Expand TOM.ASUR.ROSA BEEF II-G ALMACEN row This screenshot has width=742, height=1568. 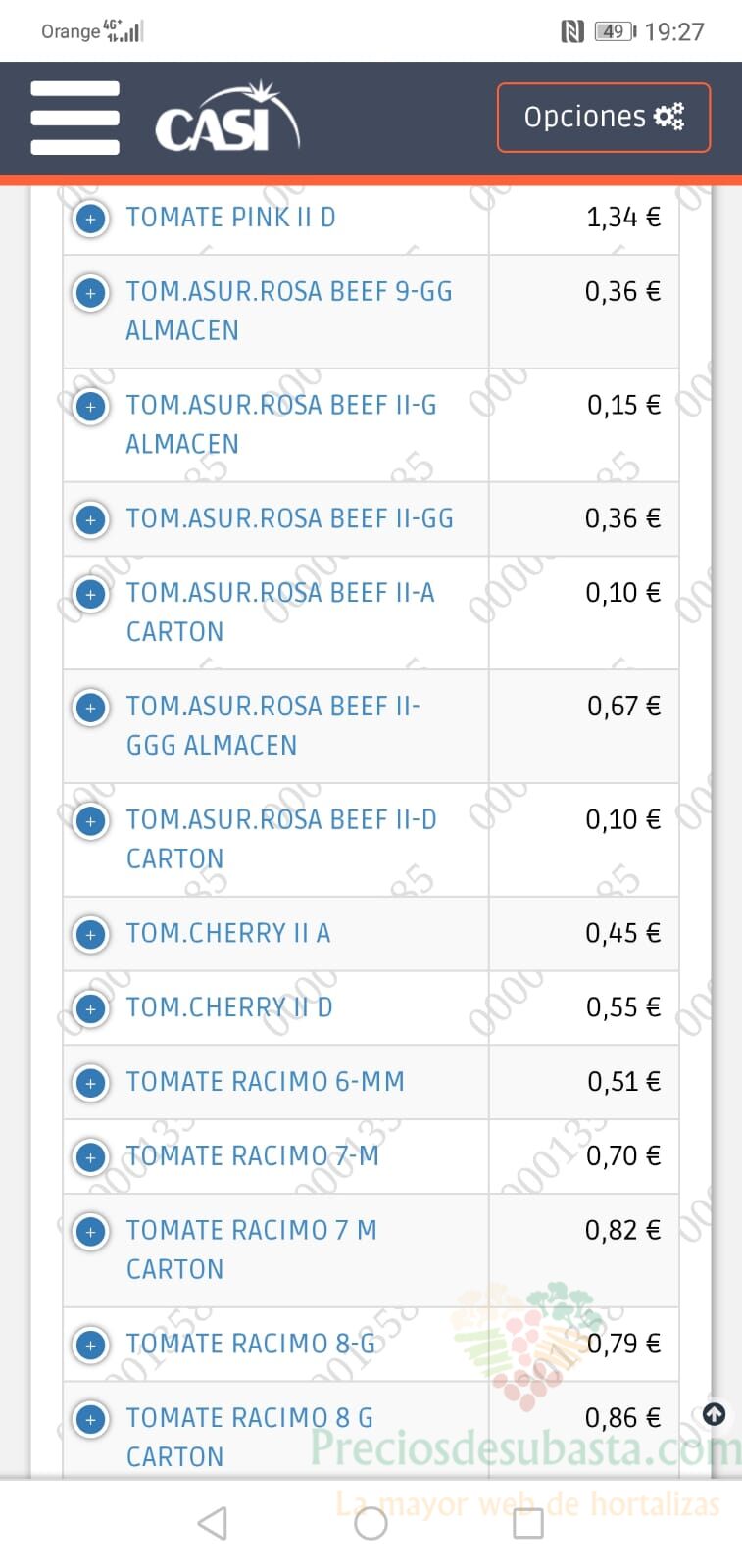(91, 407)
